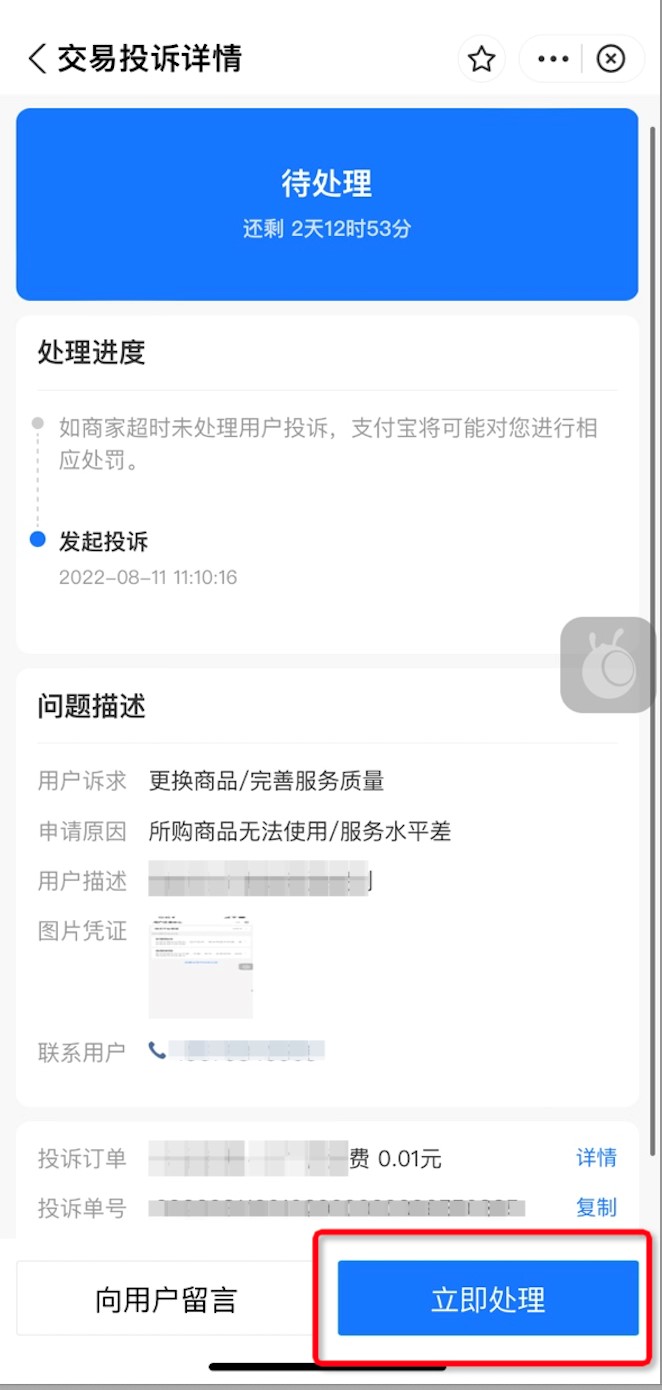This screenshot has width=662, height=1390.
Task: Open 详情 for the 投诉订单
Action: (596, 1158)
